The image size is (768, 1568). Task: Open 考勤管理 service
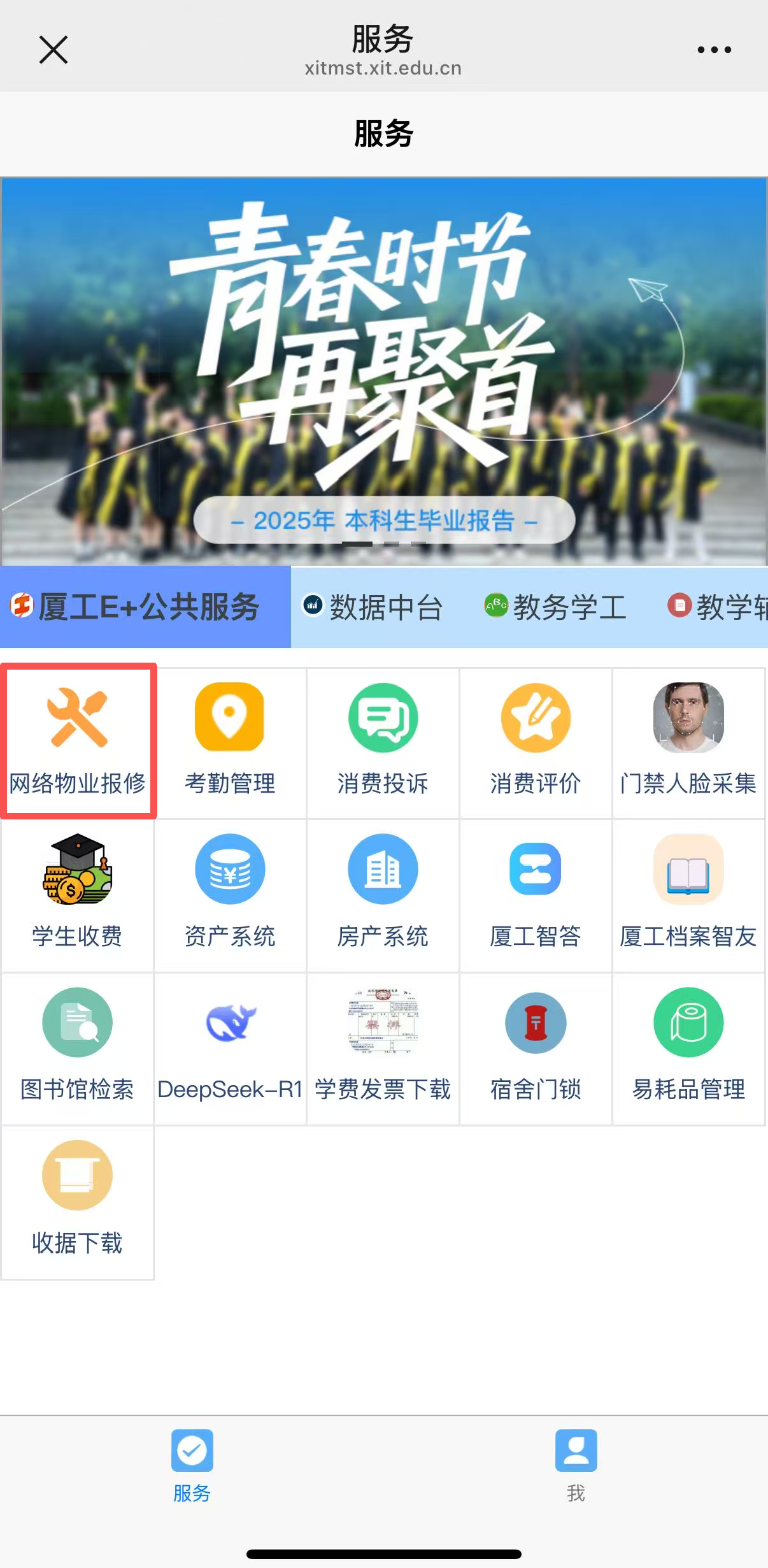pos(230,741)
